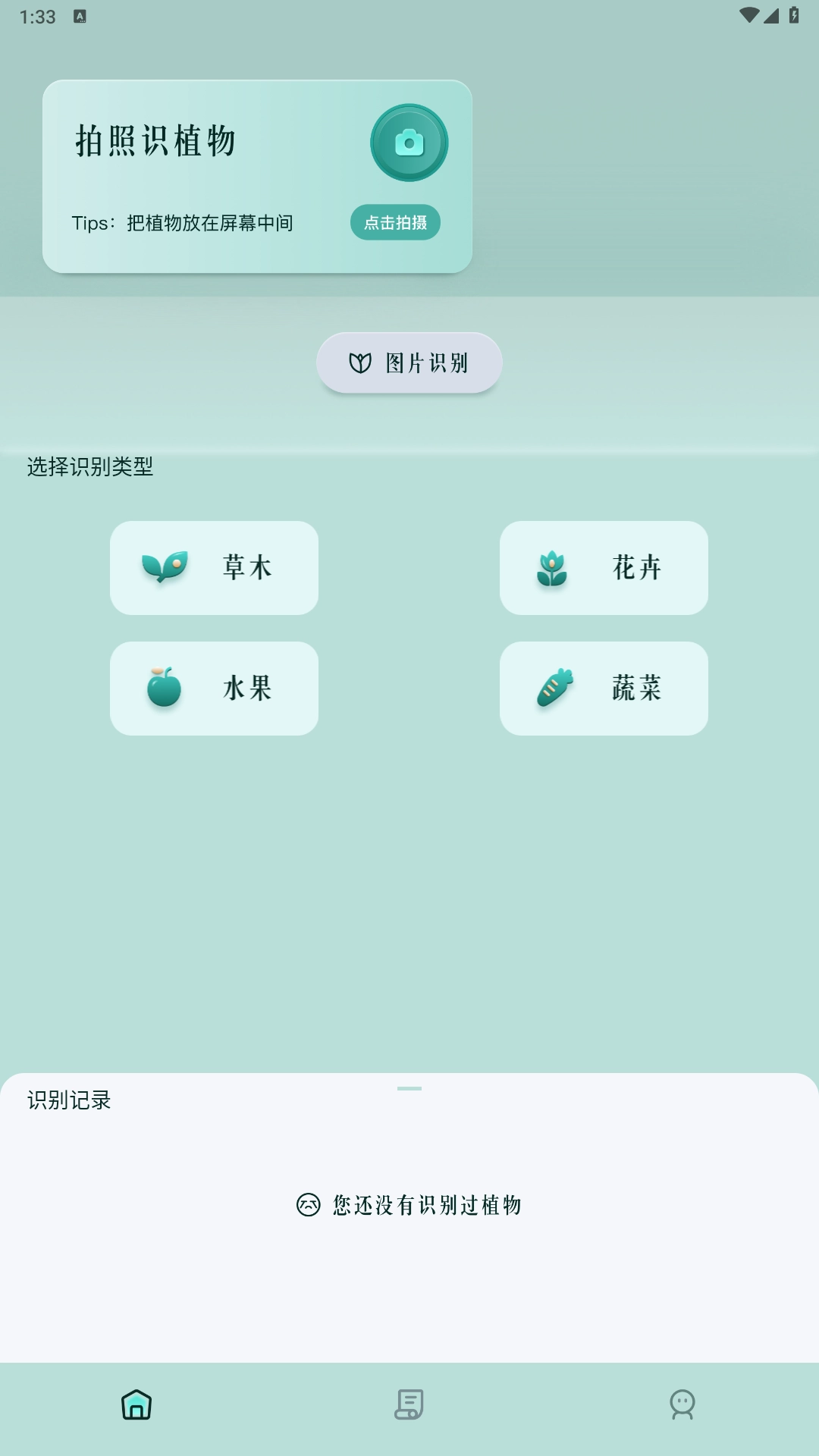Open the profile icon in bottom navigation
The height and width of the screenshot is (1456, 819).
click(x=682, y=1404)
